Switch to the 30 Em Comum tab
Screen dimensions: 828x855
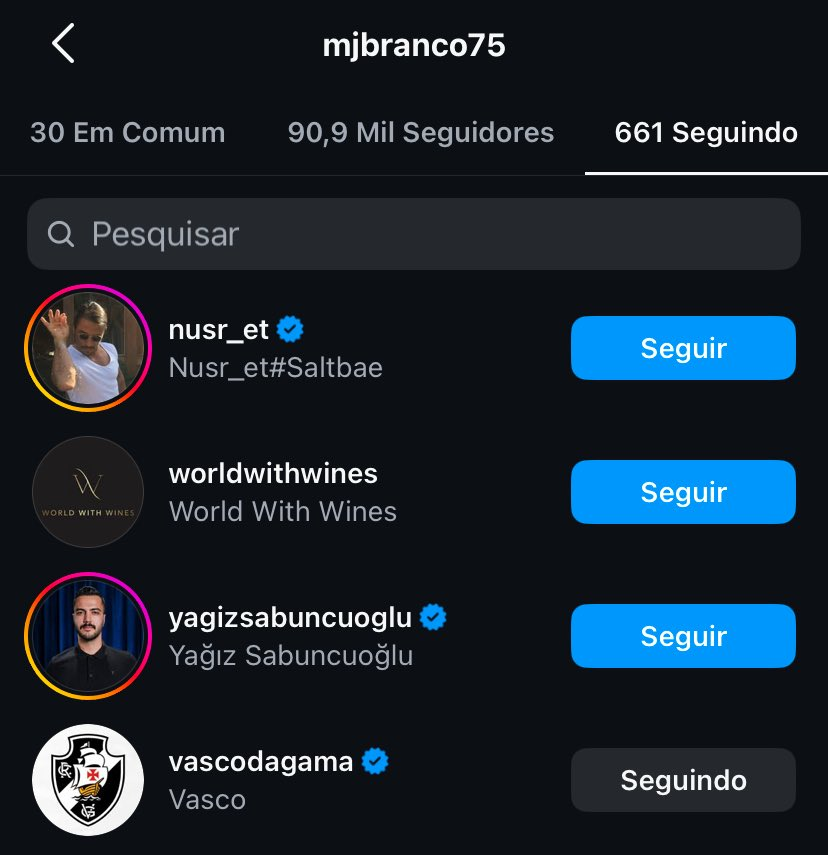(127, 133)
